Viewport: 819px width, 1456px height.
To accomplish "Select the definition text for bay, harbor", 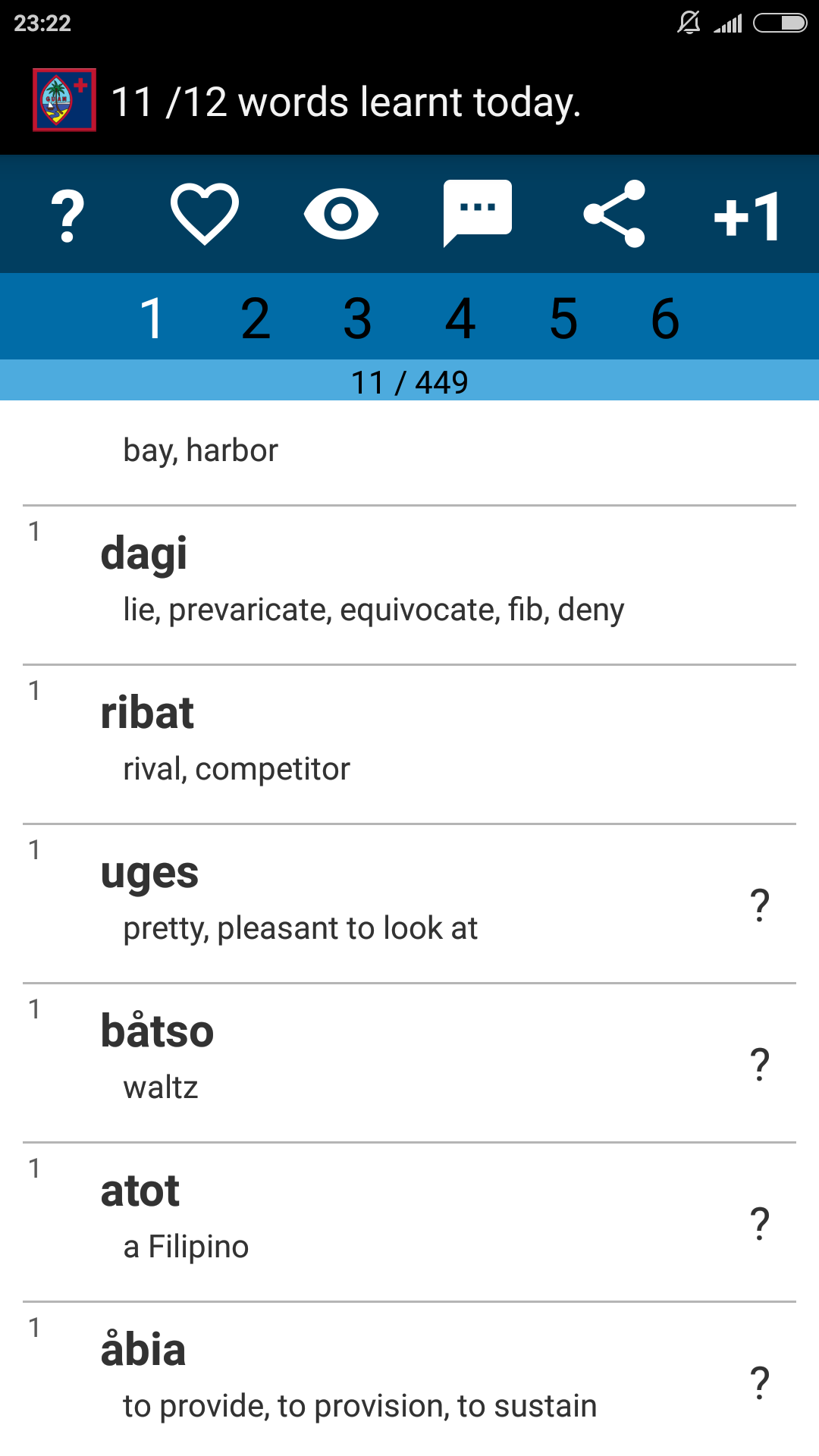I will point(201,449).
